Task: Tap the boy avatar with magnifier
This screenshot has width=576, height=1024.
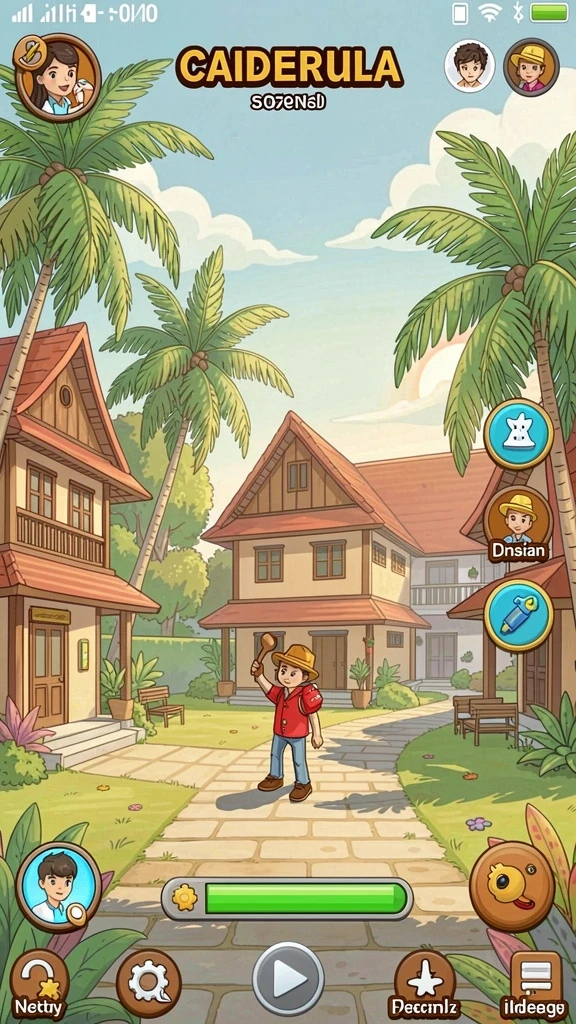Action: [x=59, y=887]
